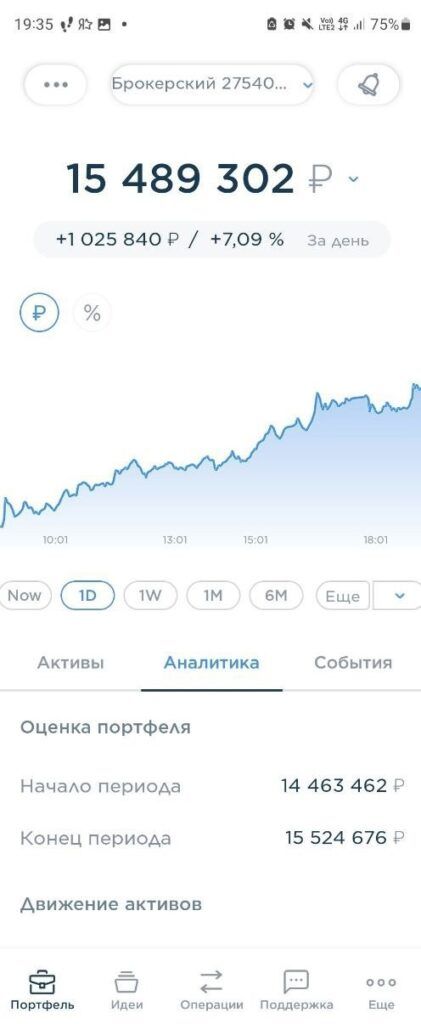Open the notifications bell
The image size is (421, 1024).
pyautogui.click(x=369, y=85)
